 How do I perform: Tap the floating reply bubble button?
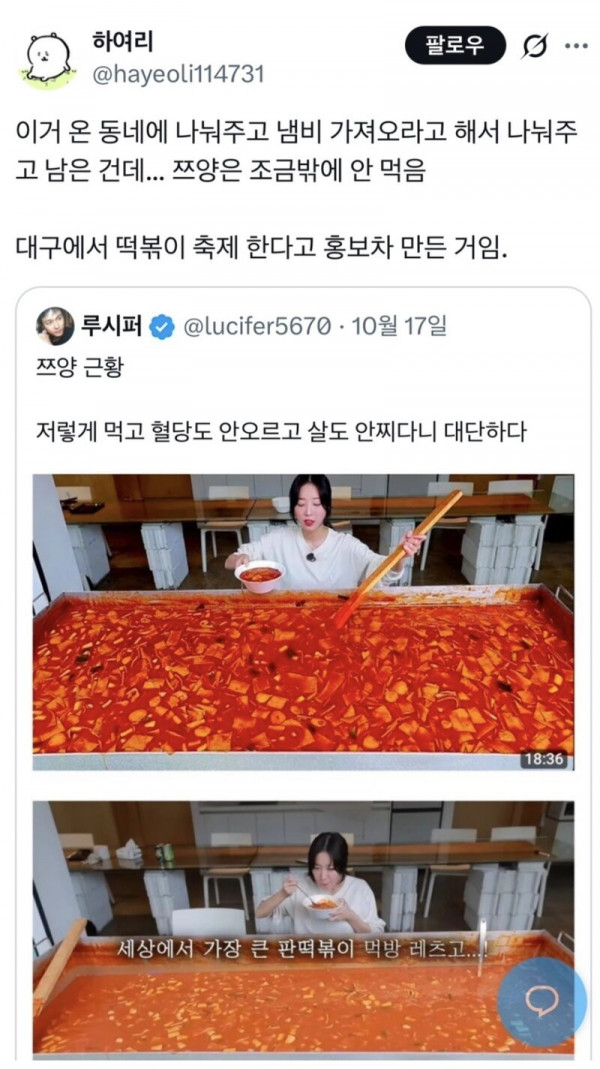point(541,1001)
